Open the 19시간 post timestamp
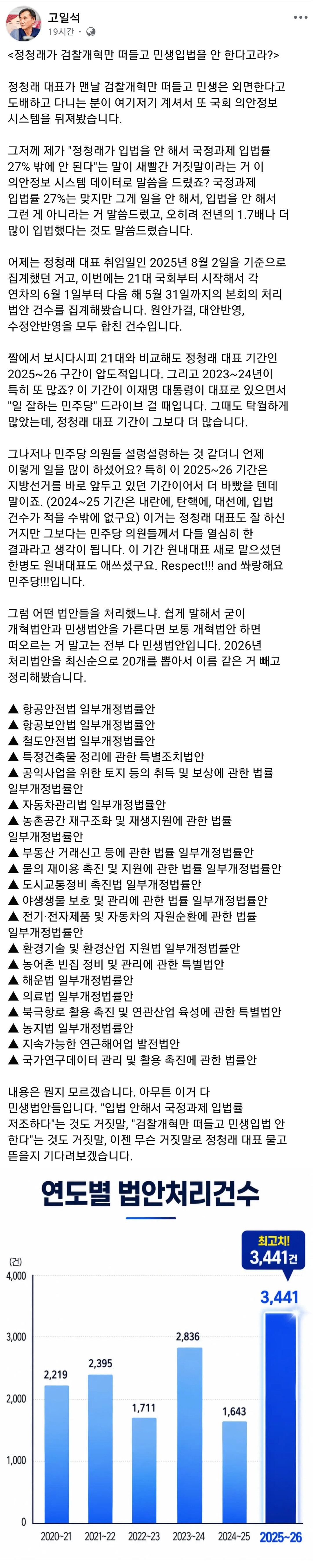313x1568 pixels. click(61, 32)
